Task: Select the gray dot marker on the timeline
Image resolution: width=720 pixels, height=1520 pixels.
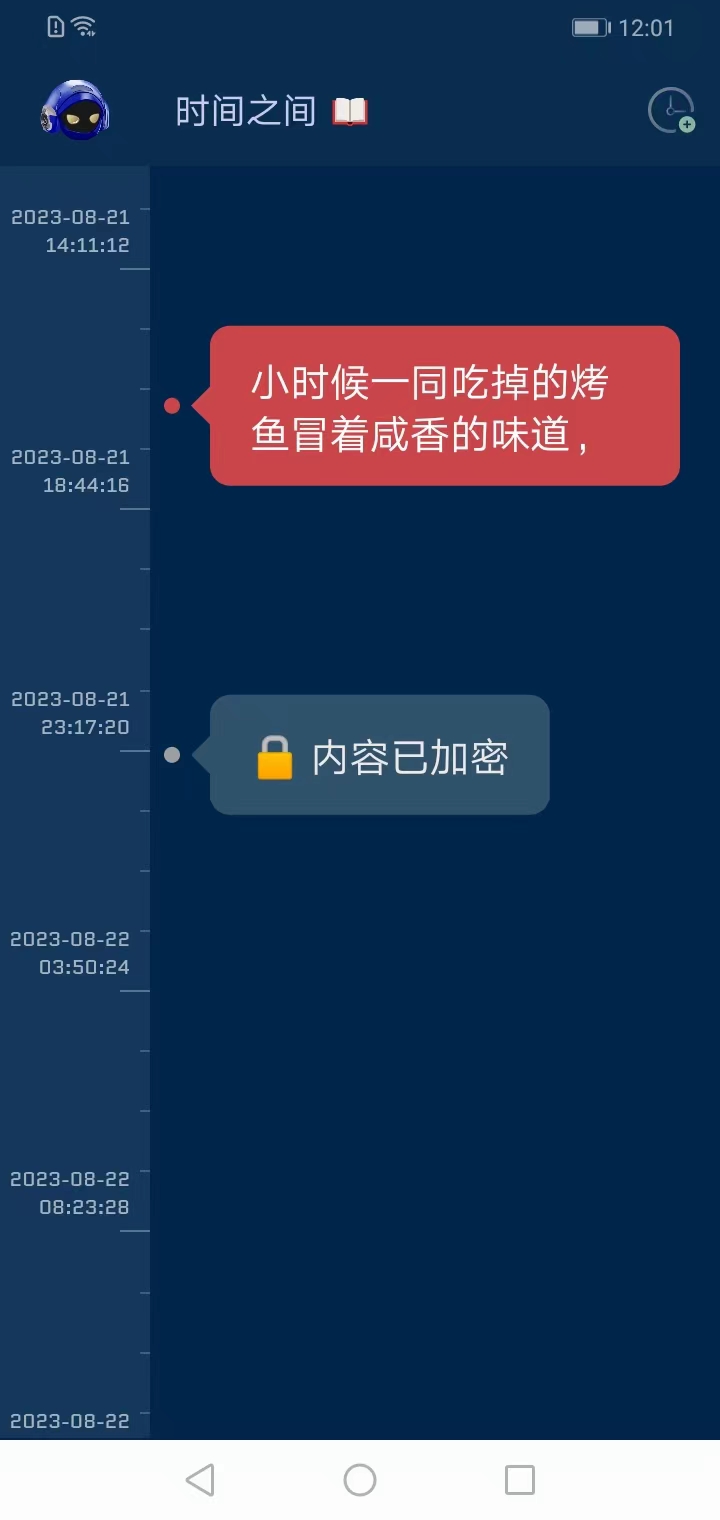Action: pos(172,755)
